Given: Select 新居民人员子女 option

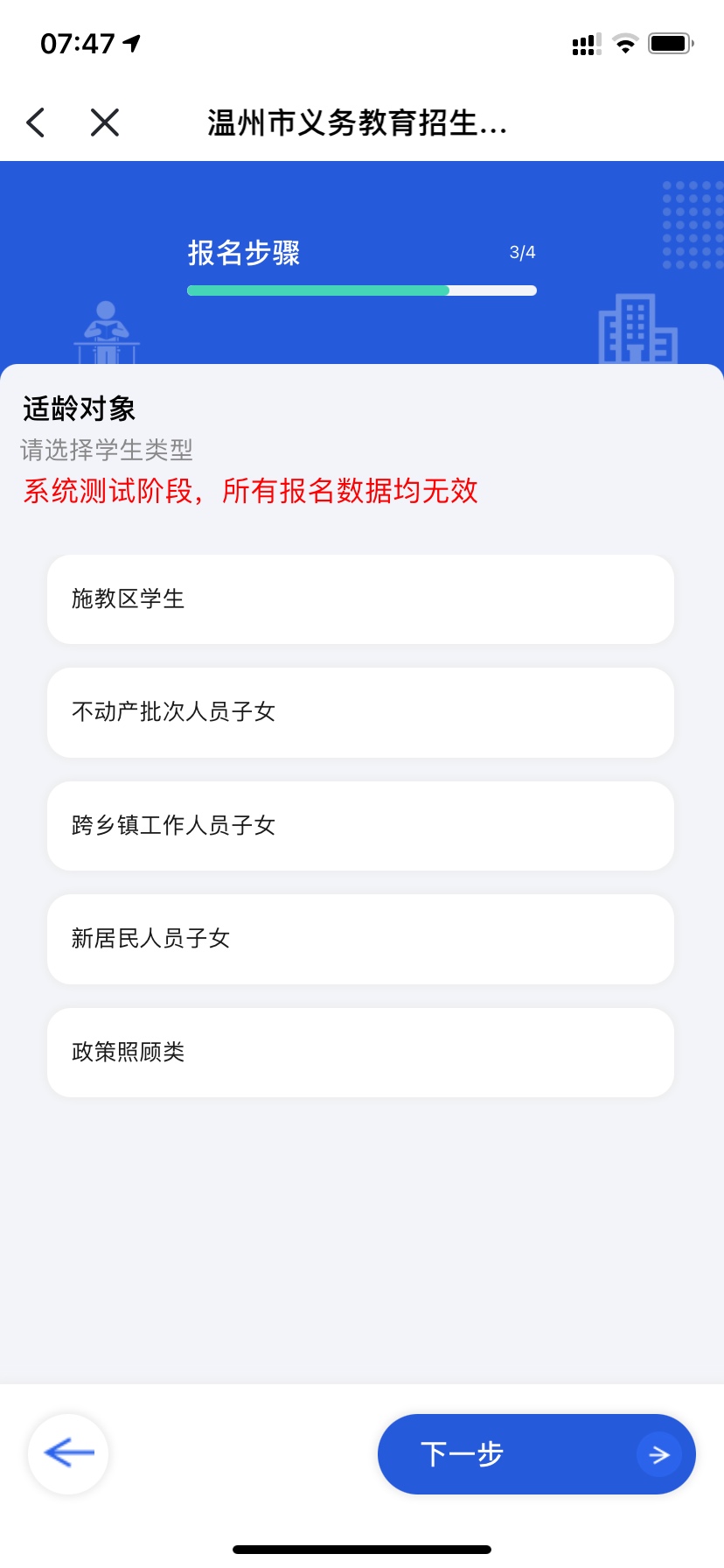Looking at the screenshot, I should 360,939.
